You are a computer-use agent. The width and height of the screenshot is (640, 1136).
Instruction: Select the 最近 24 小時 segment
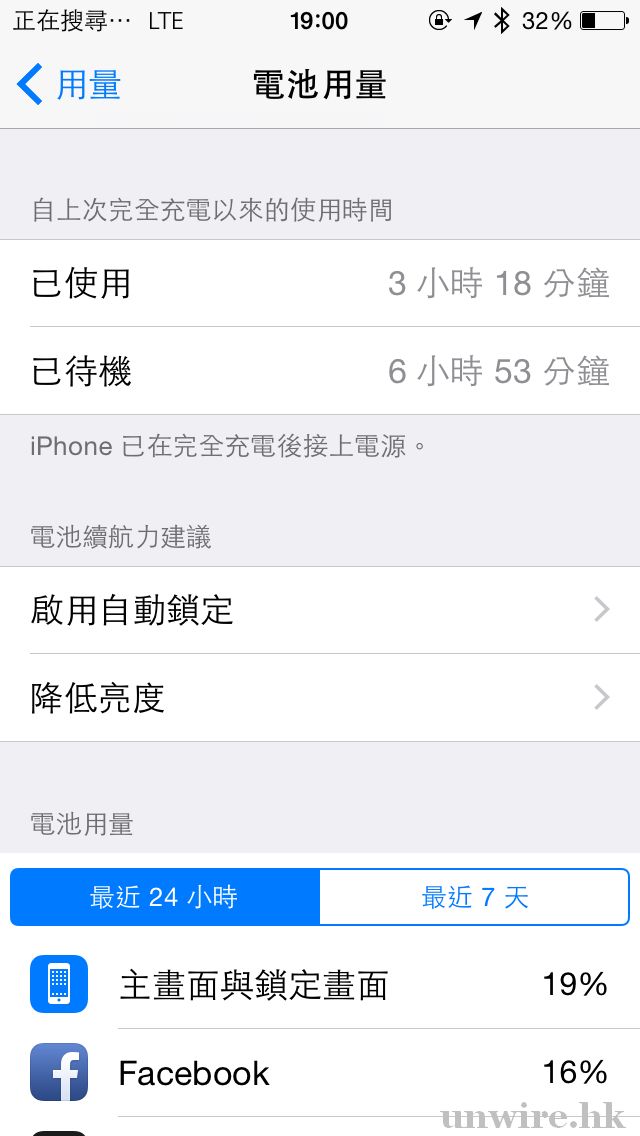point(165,897)
